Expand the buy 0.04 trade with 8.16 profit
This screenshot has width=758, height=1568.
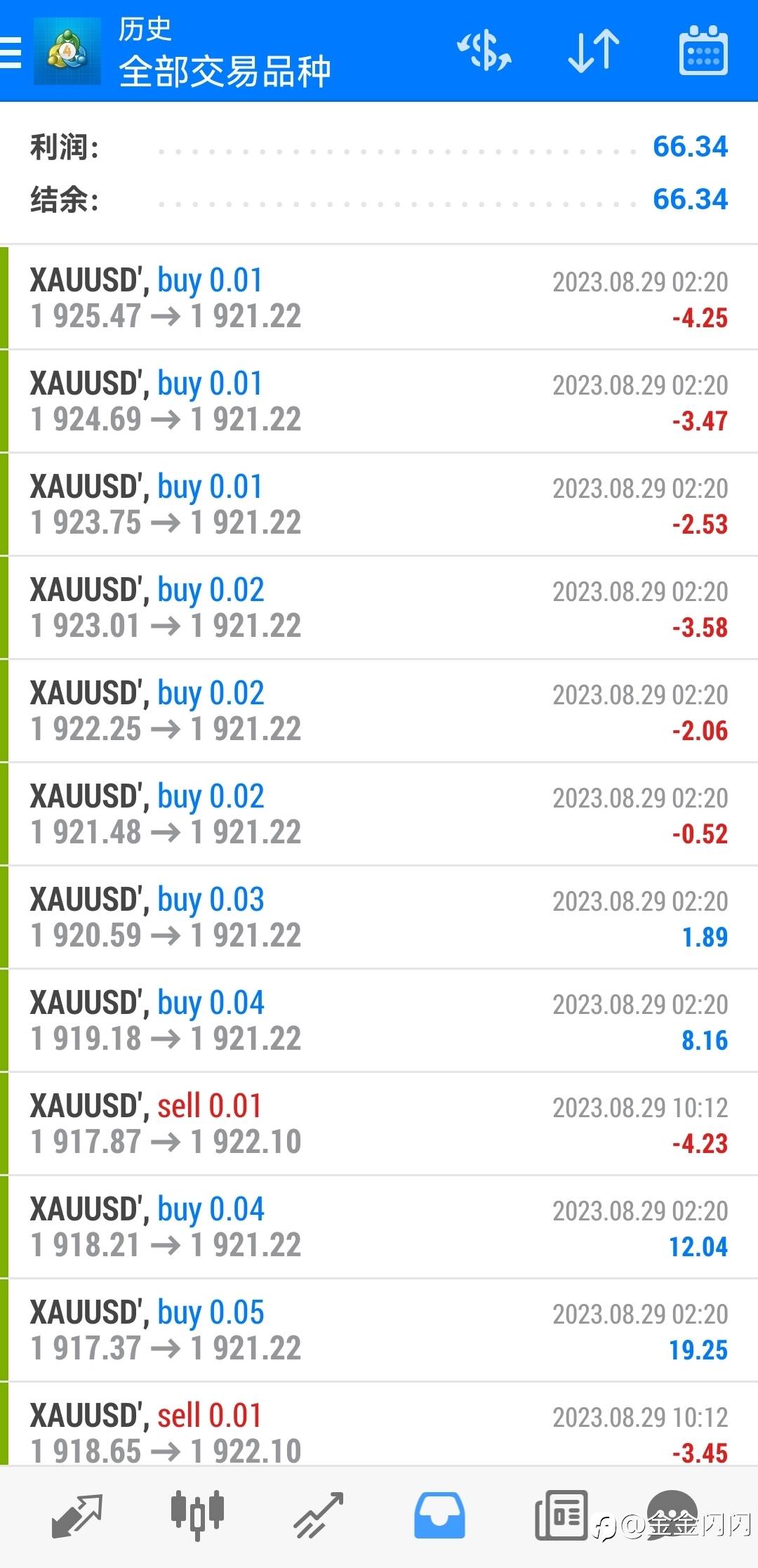(x=379, y=1020)
